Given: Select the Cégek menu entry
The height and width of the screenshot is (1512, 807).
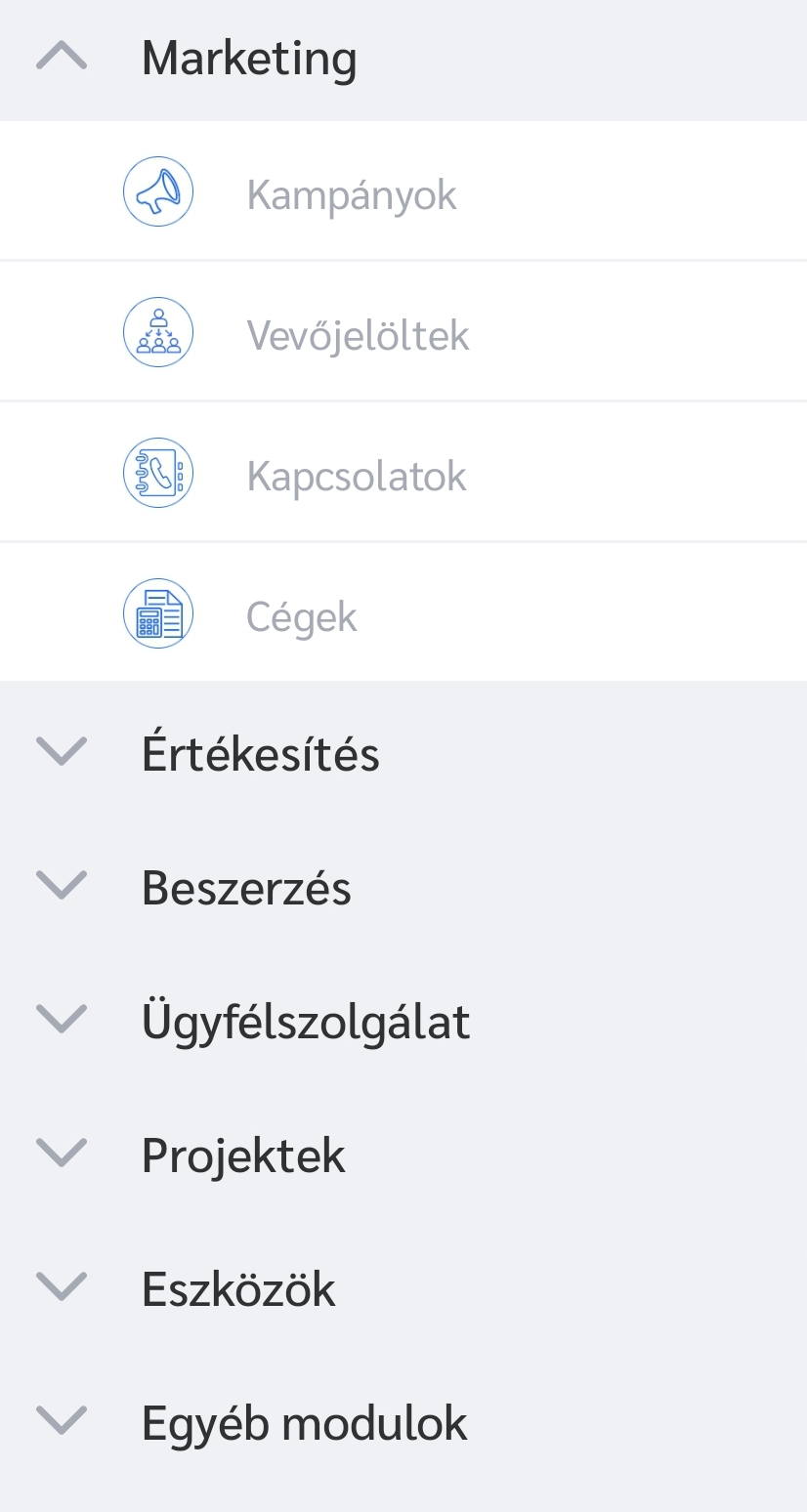Looking at the screenshot, I should (403, 613).
